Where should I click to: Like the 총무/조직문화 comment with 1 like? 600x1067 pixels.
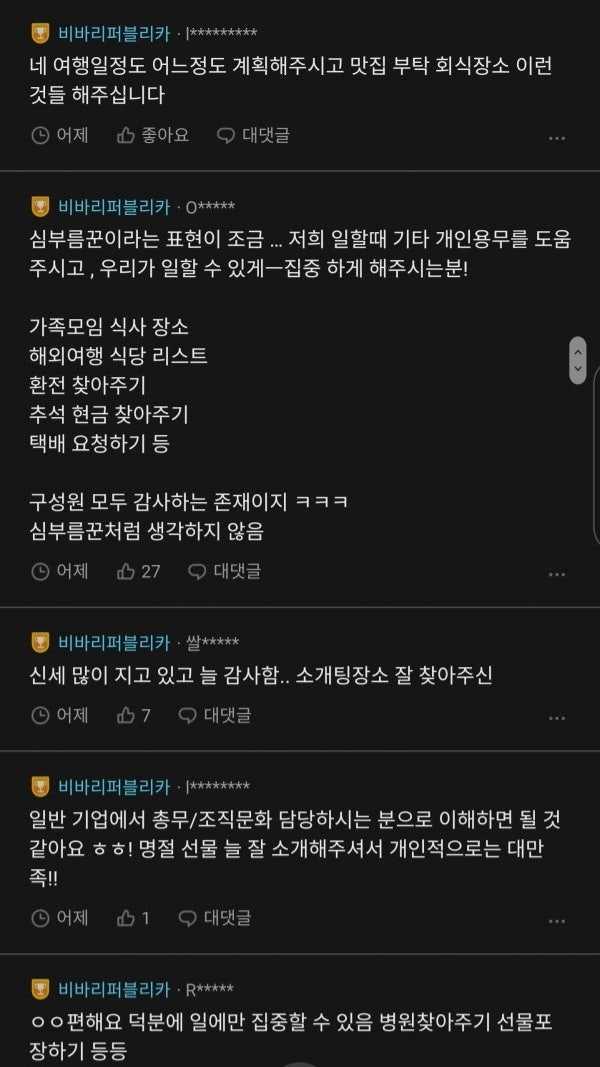pos(133,917)
